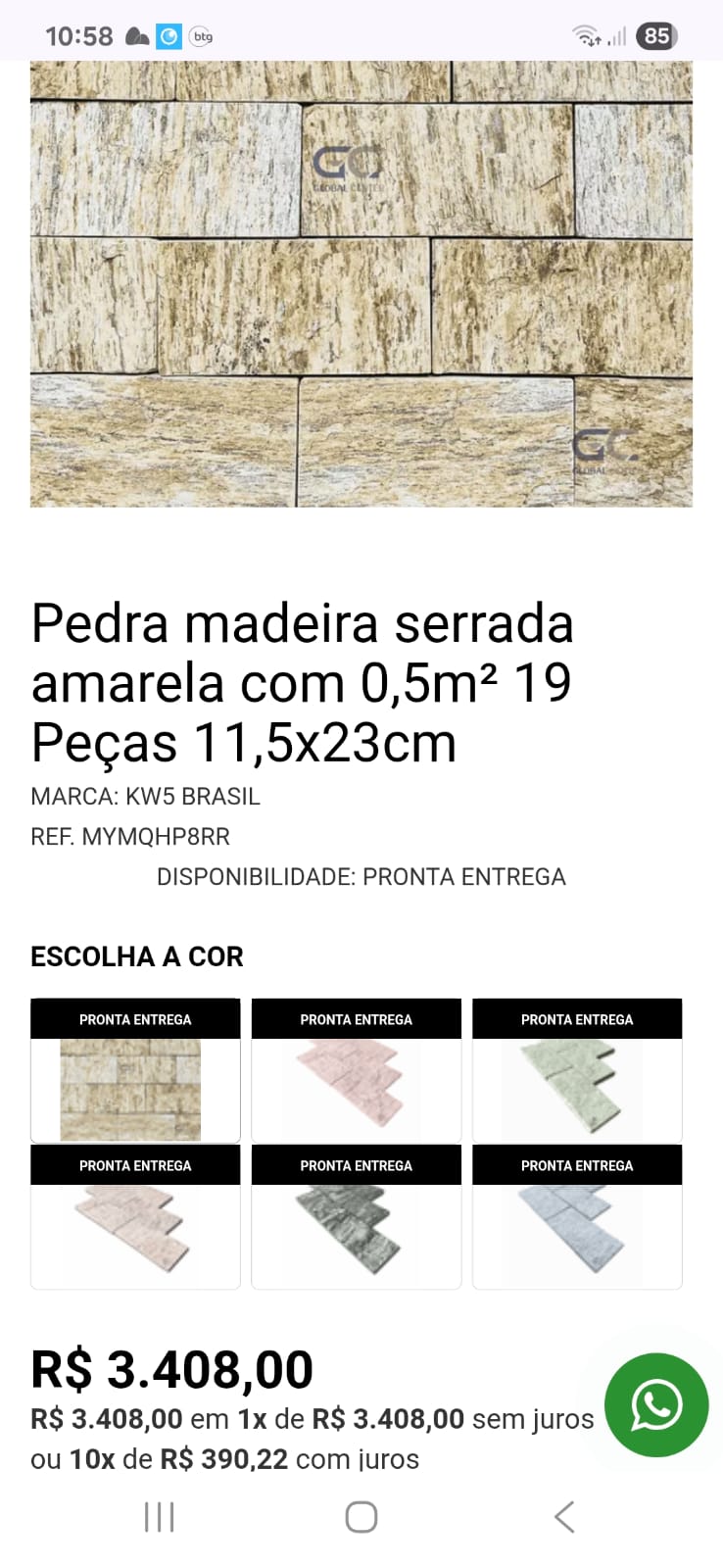The image size is (723, 1568).
Task: Select the light rose stone color swatch
Action: [135, 1234]
